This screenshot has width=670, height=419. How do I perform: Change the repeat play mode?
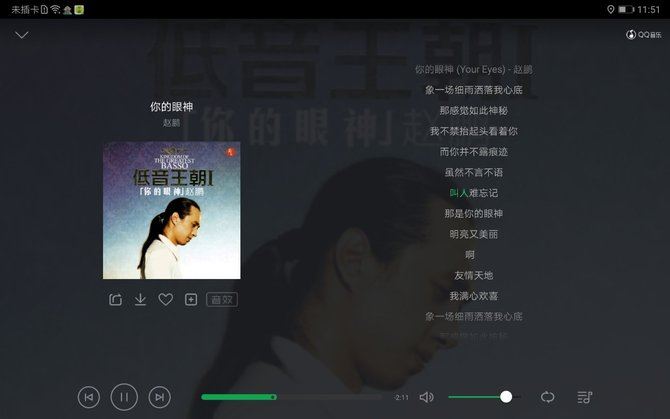(x=548, y=397)
